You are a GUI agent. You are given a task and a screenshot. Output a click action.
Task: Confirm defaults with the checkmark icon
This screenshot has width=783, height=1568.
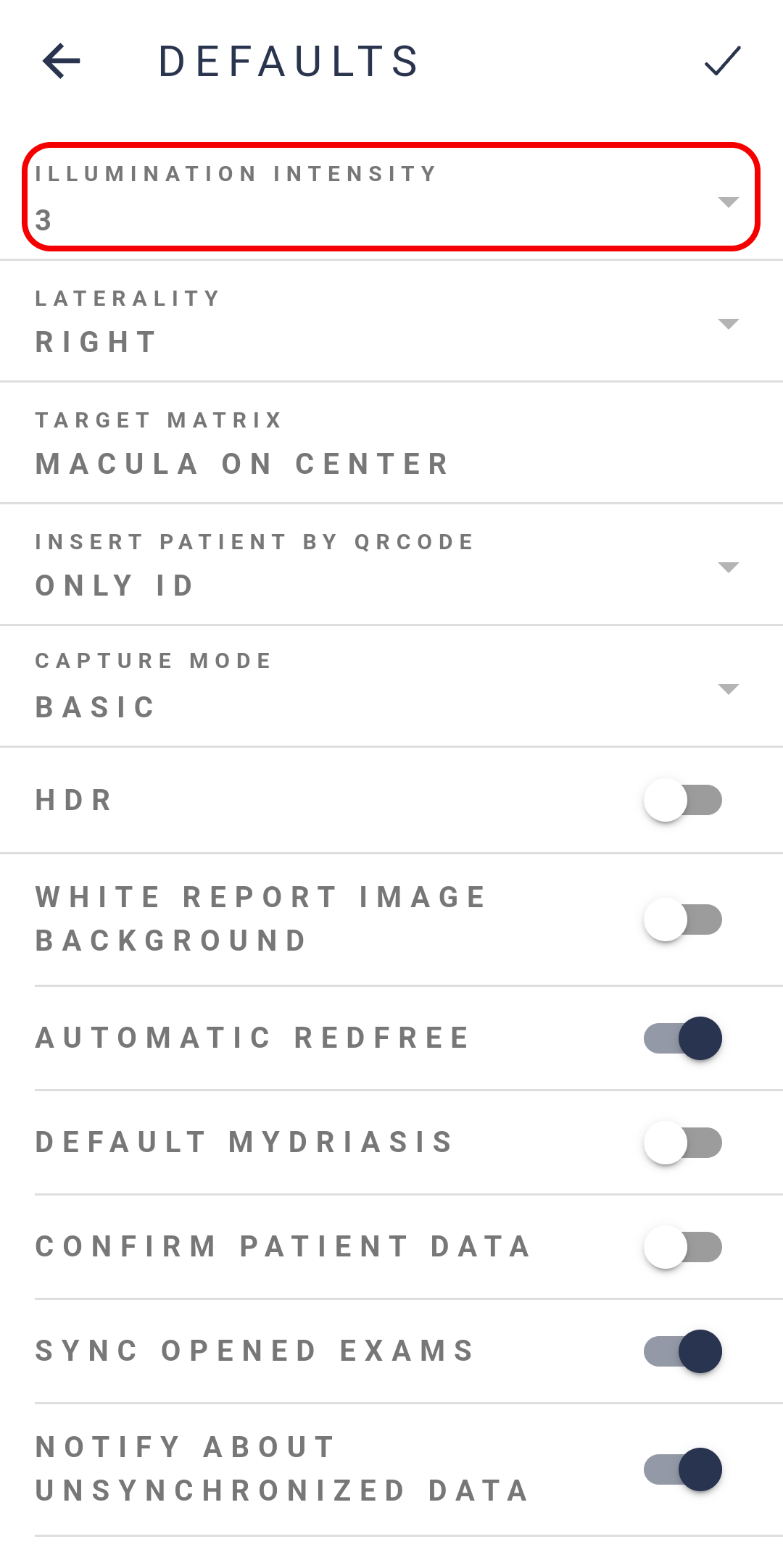(x=722, y=61)
